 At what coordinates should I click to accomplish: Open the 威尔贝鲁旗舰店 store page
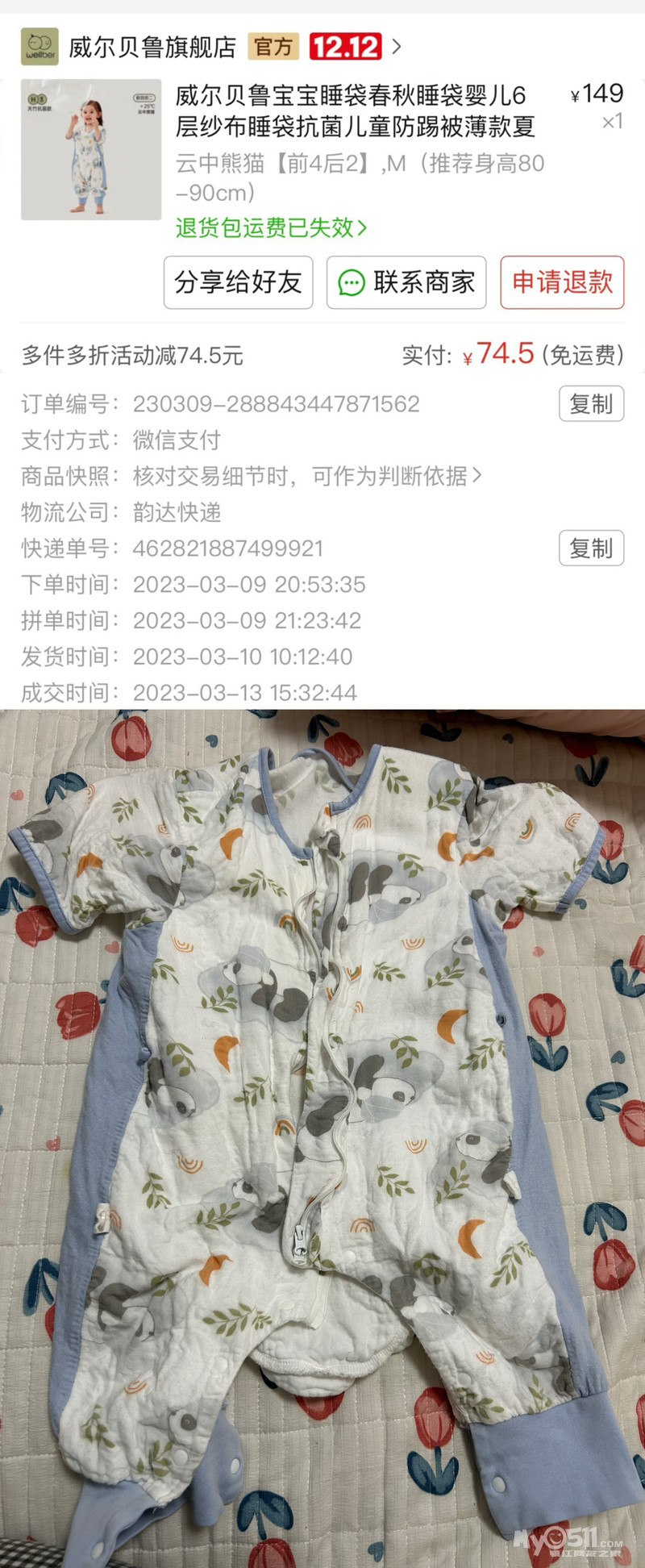[x=152, y=47]
